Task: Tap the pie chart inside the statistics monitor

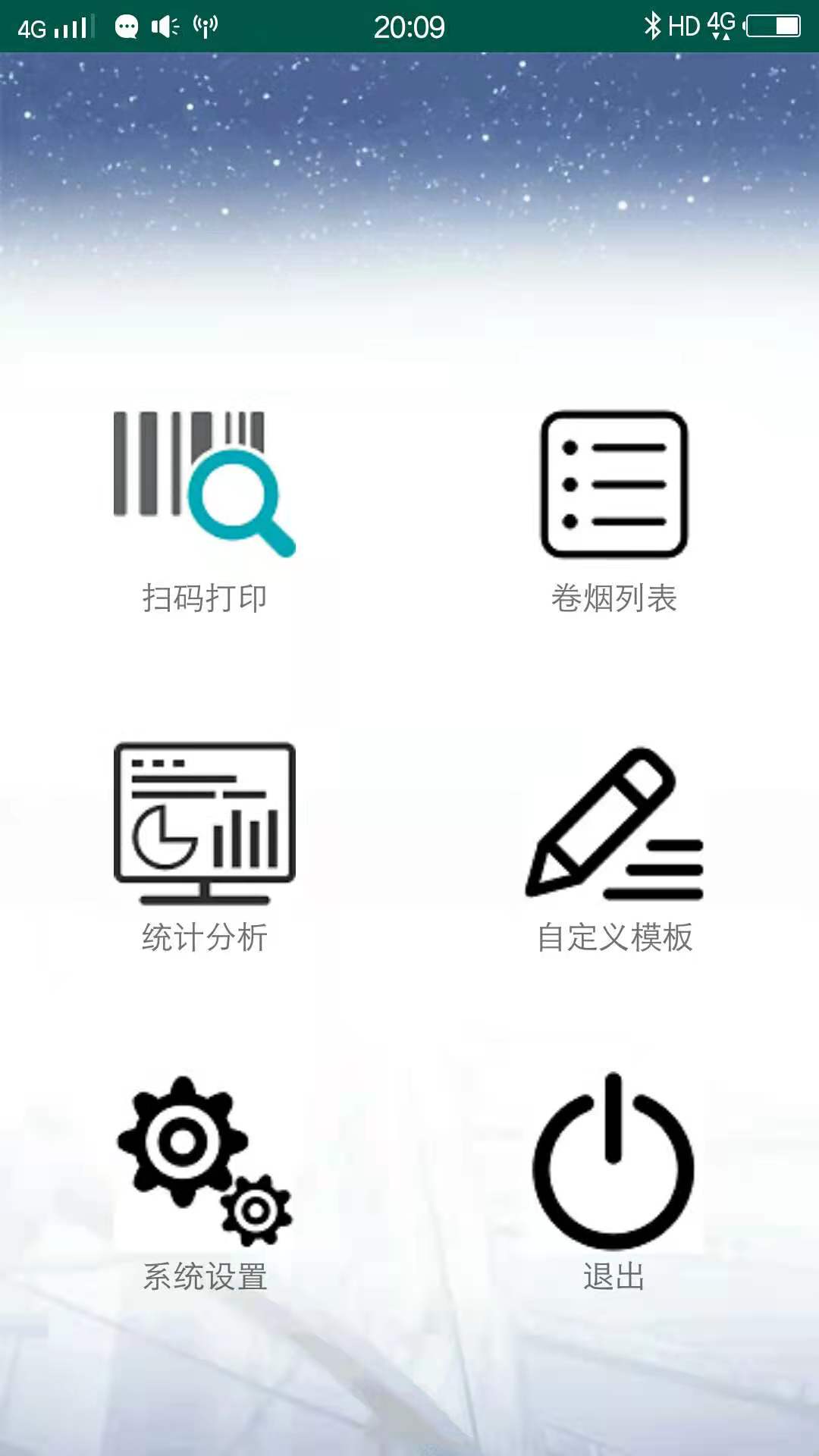Action: 163,838
